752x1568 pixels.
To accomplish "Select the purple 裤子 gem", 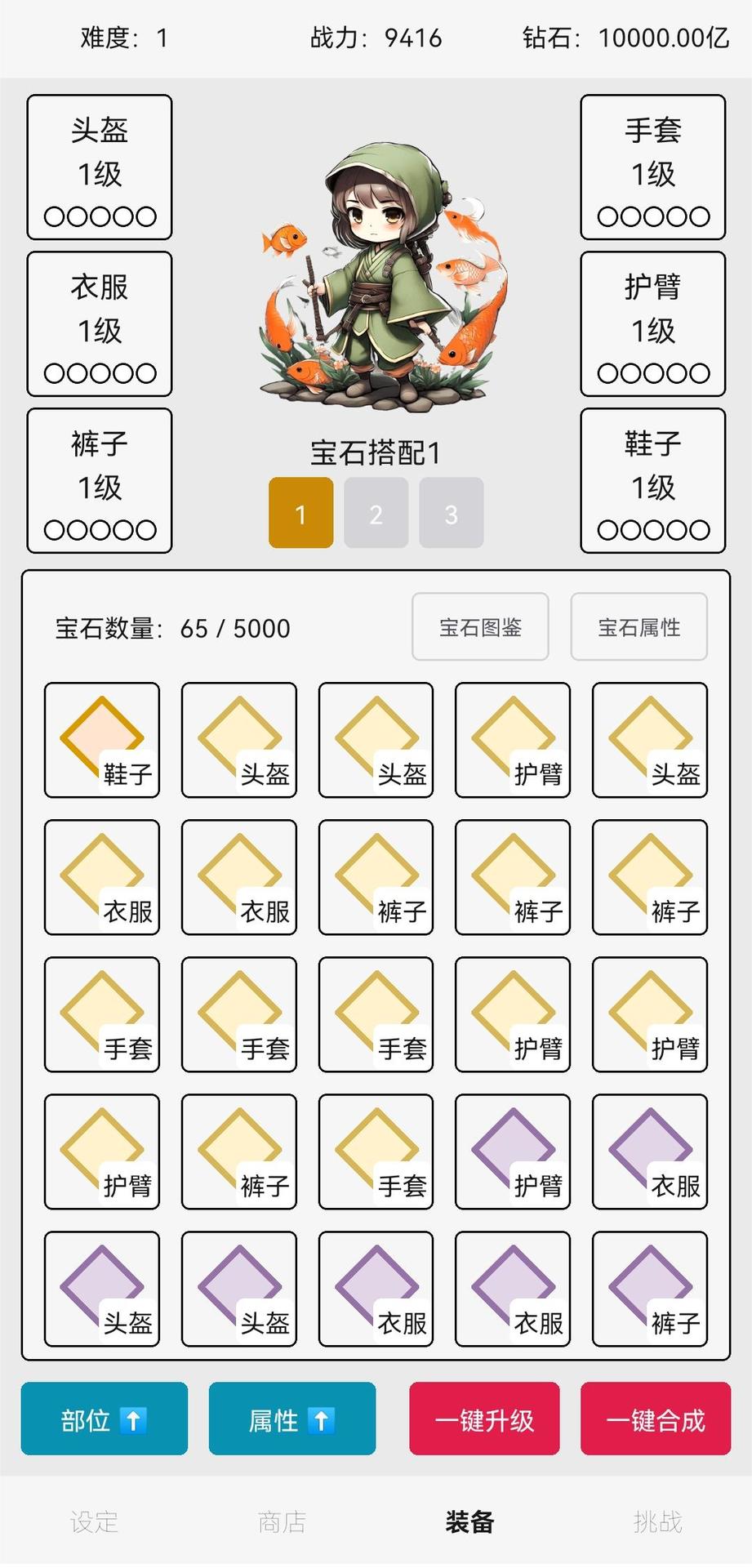I will click(649, 1289).
